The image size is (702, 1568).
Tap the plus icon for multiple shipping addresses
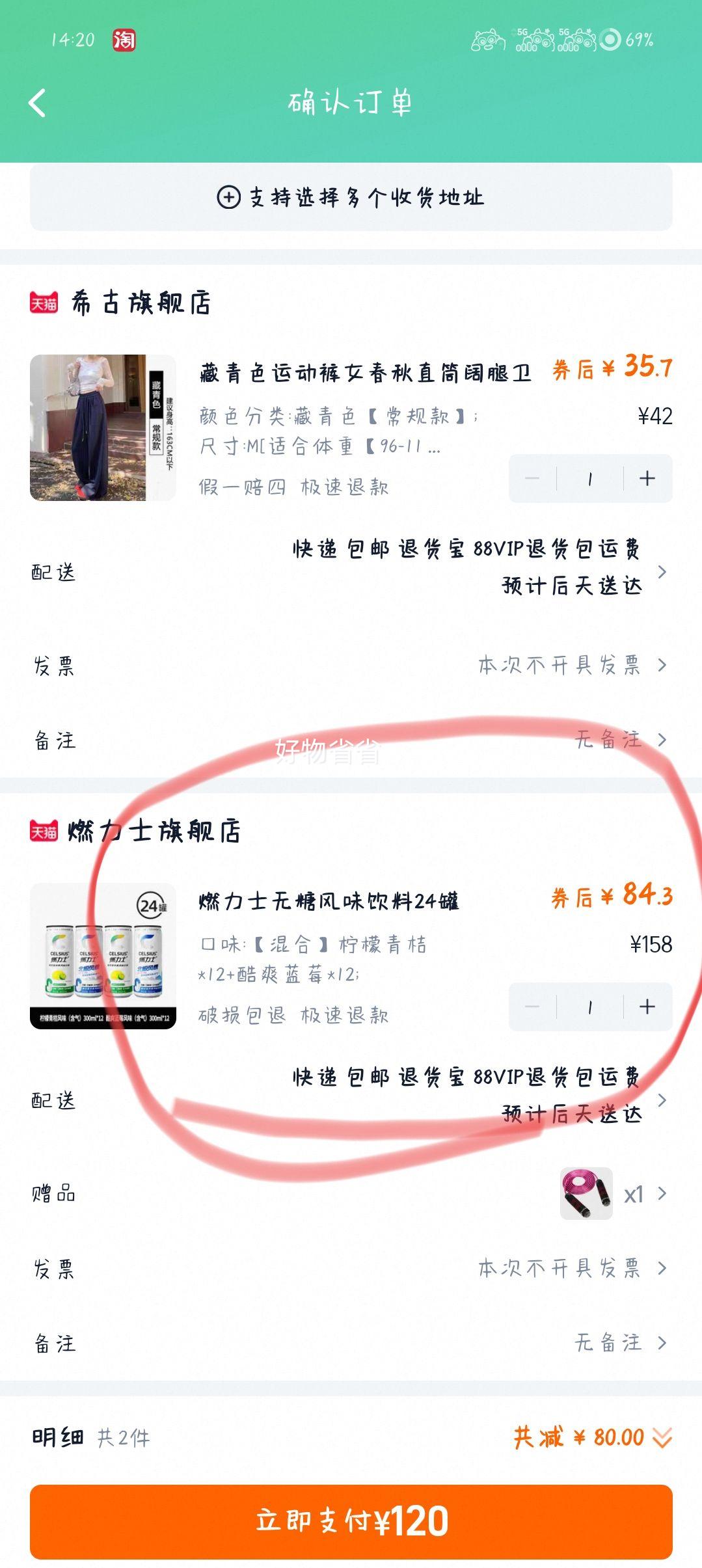(229, 199)
